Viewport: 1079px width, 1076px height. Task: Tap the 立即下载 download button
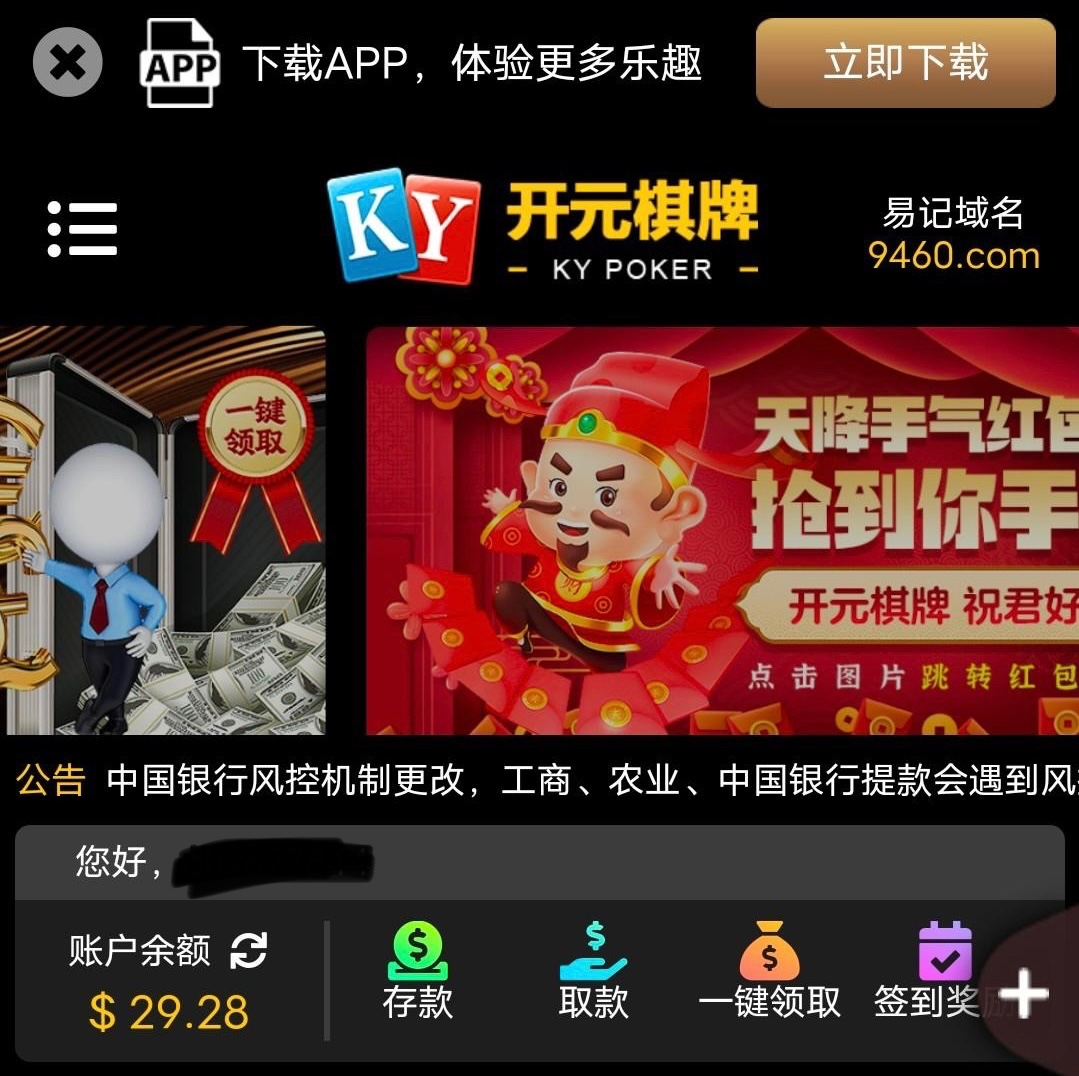pos(905,63)
